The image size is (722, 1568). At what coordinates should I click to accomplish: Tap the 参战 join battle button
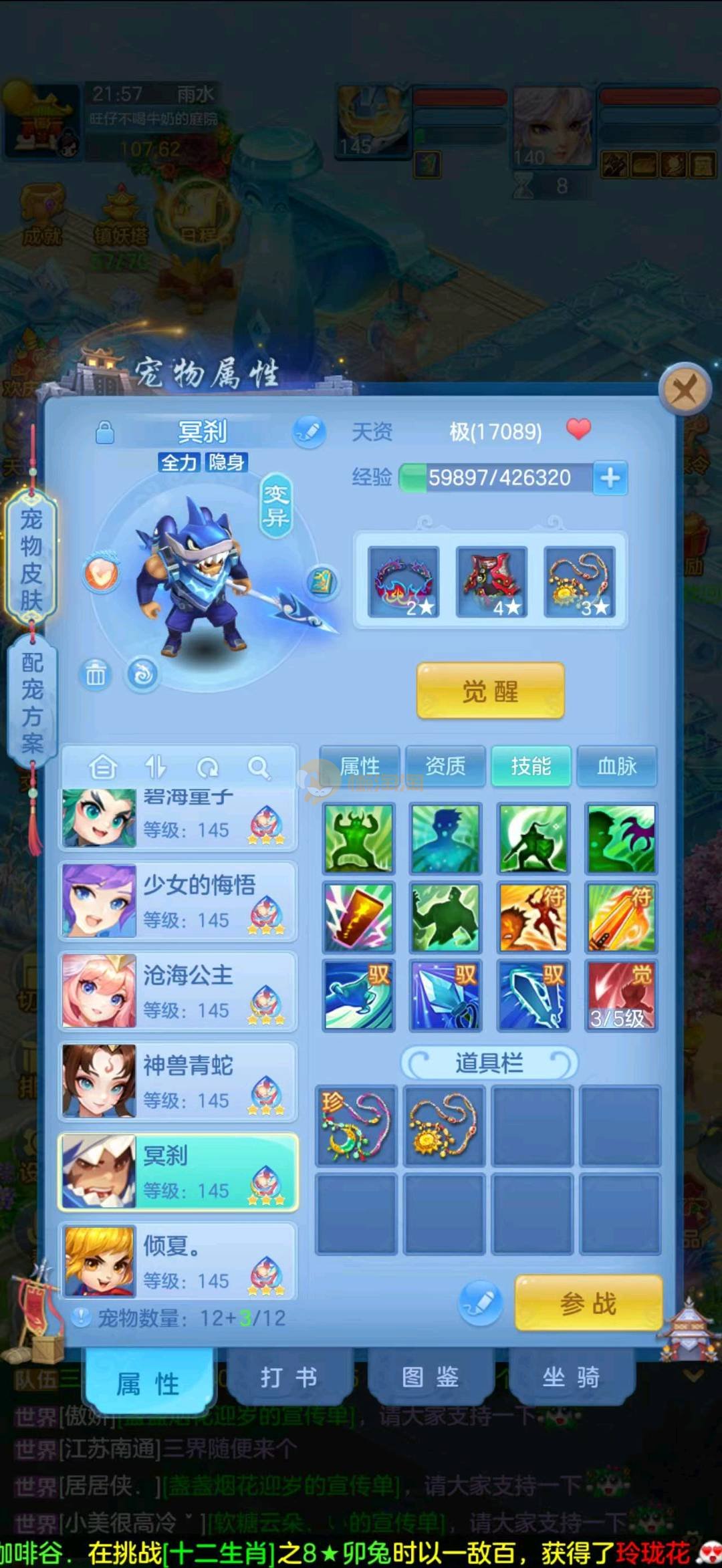(588, 1303)
